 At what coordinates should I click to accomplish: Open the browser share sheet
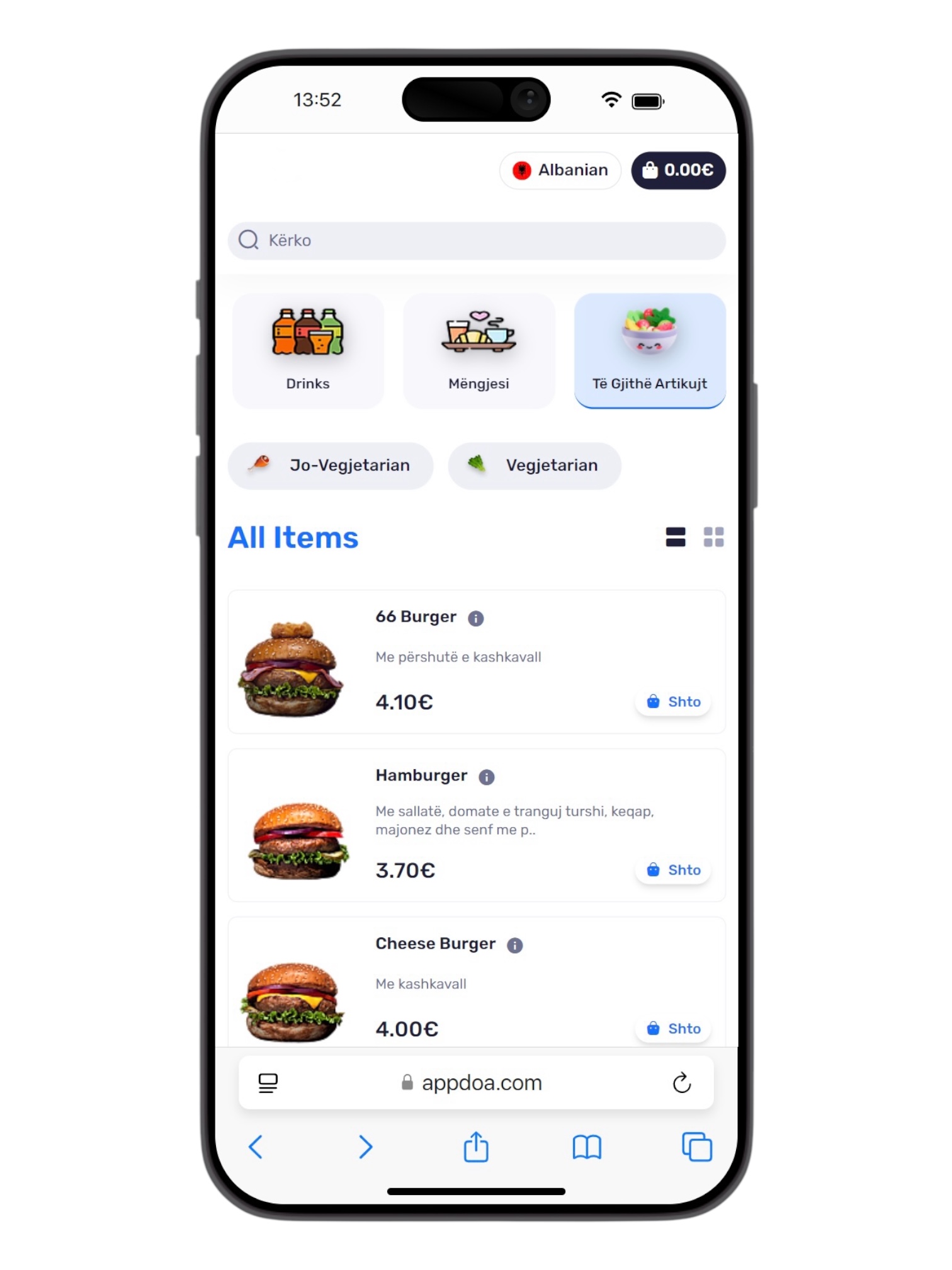pos(476,1147)
